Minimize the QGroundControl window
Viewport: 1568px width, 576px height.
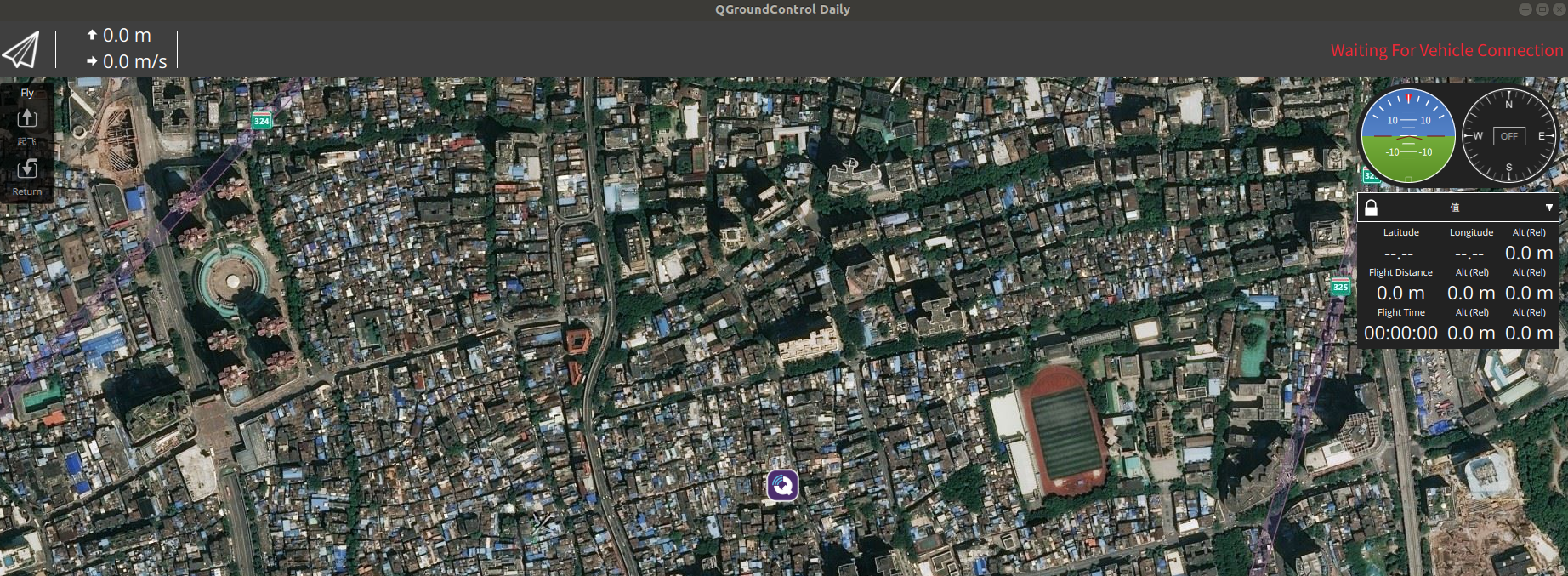(x=1525, y=9)
